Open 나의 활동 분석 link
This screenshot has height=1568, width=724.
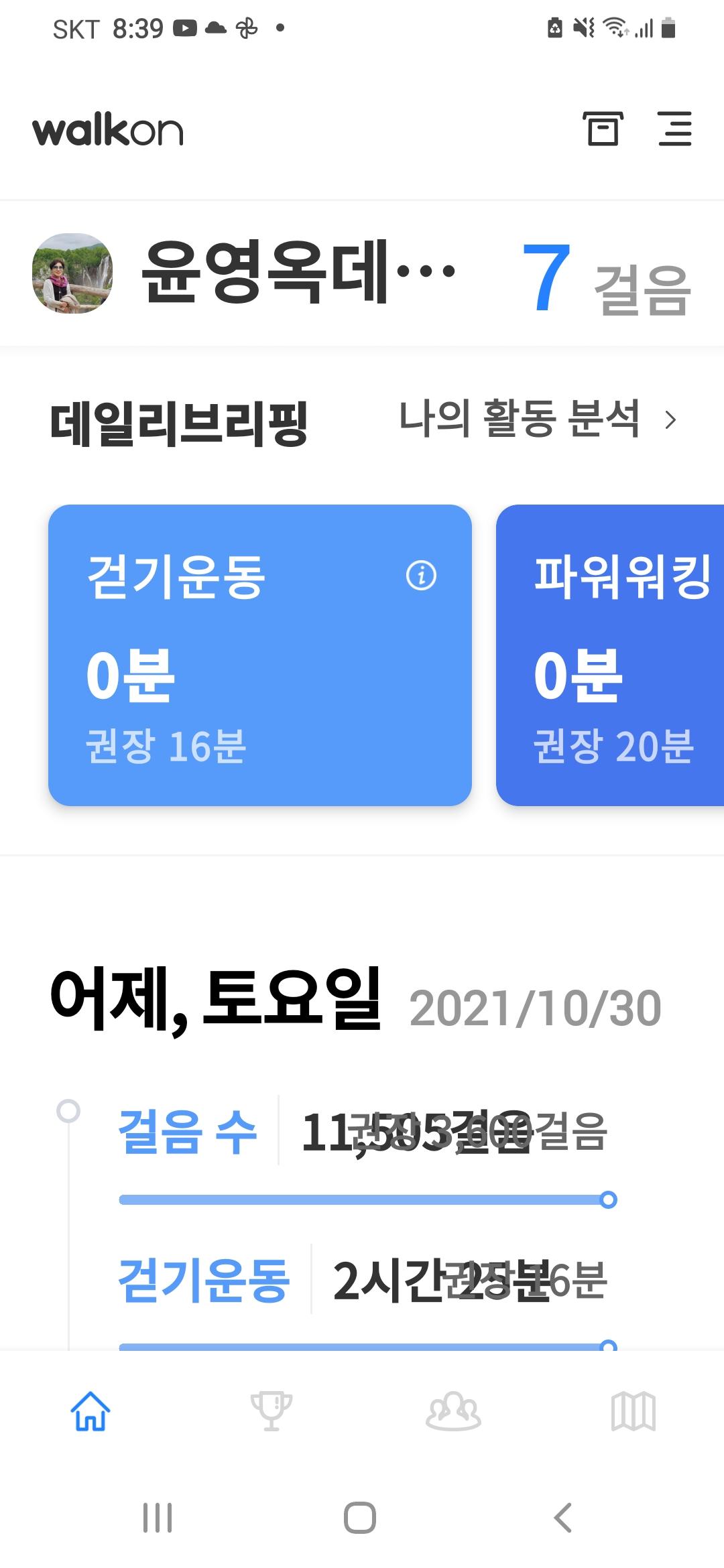[x=536, y=420]
